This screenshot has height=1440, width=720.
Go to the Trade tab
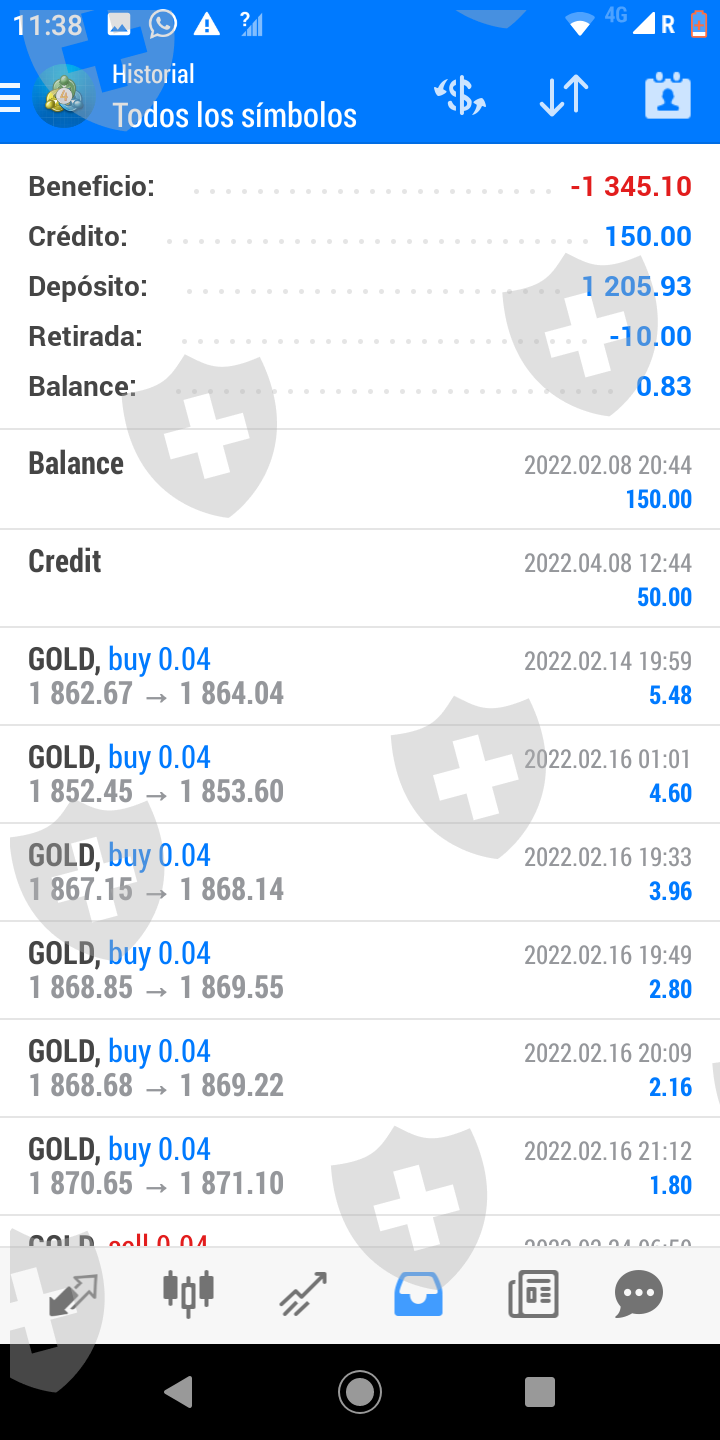click(x=303, y=1295)
